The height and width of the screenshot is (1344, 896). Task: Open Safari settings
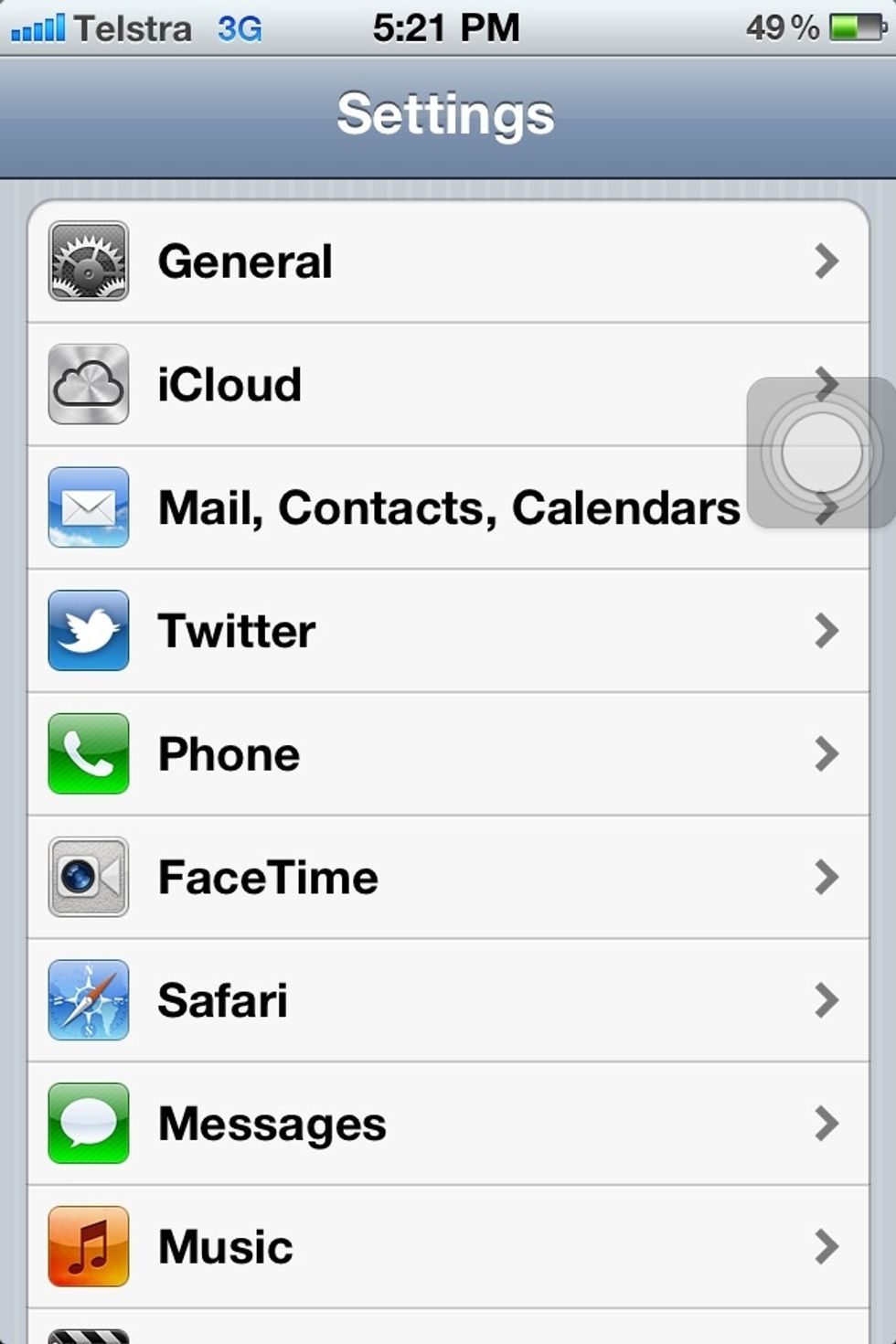tap(448, 1000)
